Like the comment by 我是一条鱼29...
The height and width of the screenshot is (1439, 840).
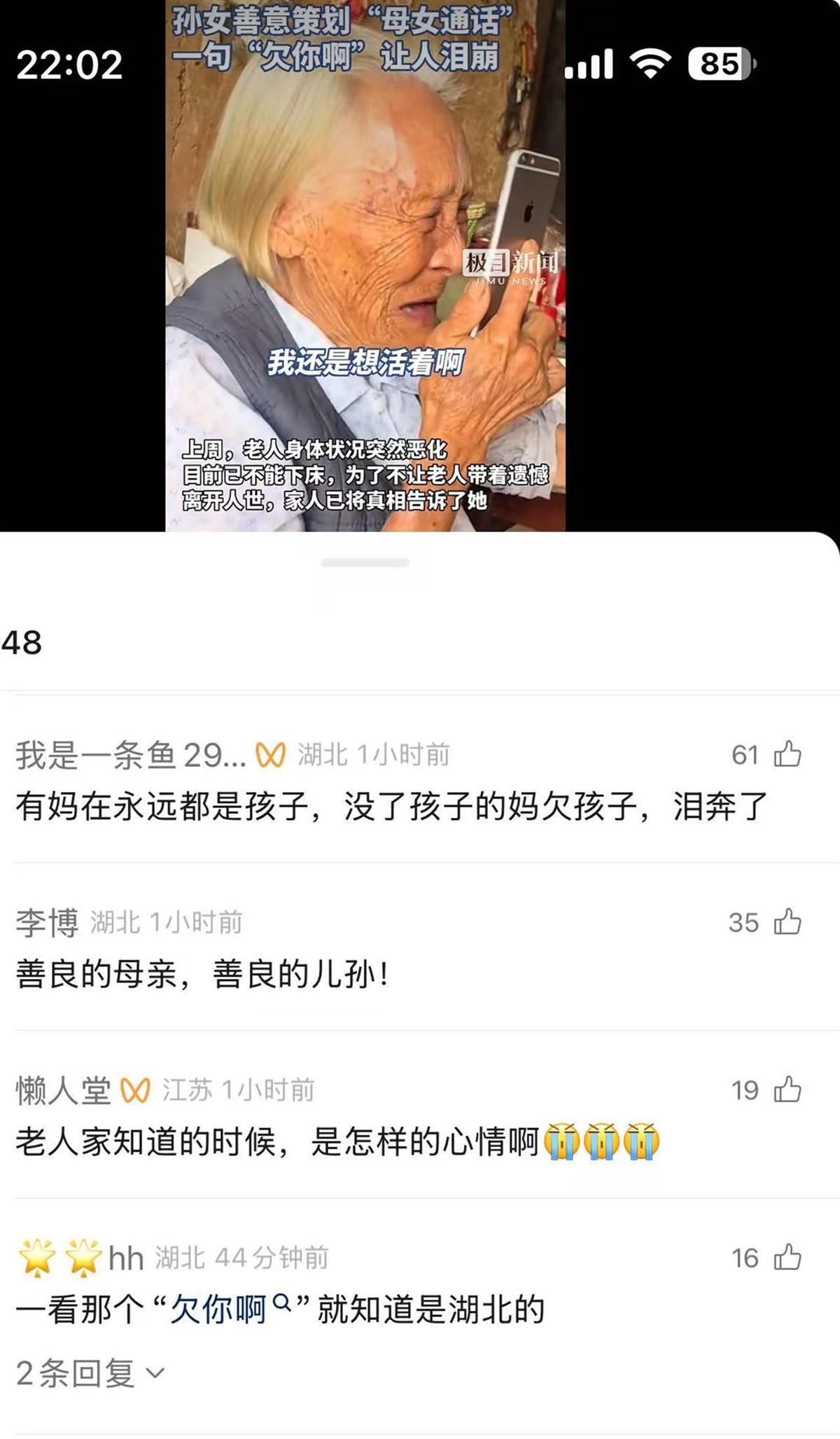pyautogui.click(x=787, y=754)
